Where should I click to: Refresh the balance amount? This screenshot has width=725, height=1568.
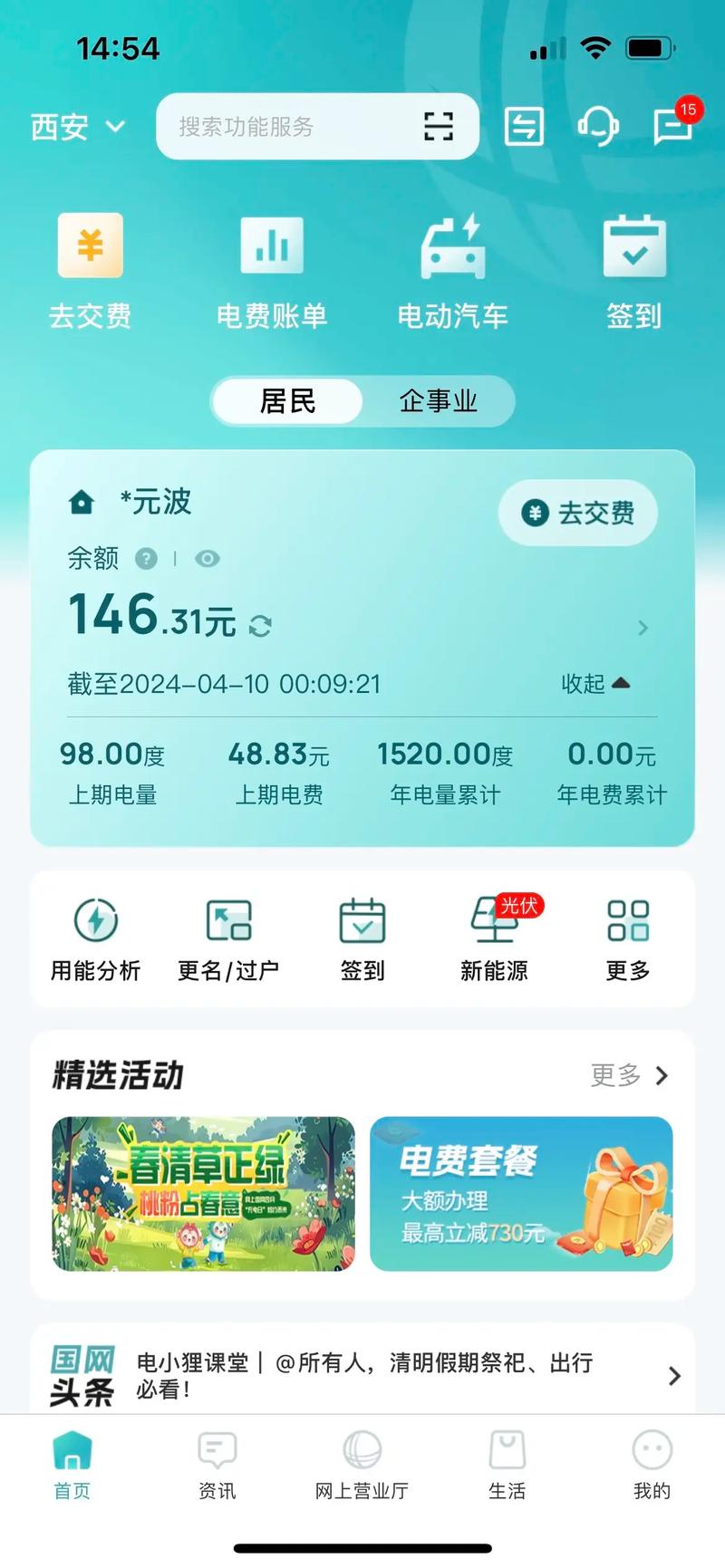tap(260, 626)
